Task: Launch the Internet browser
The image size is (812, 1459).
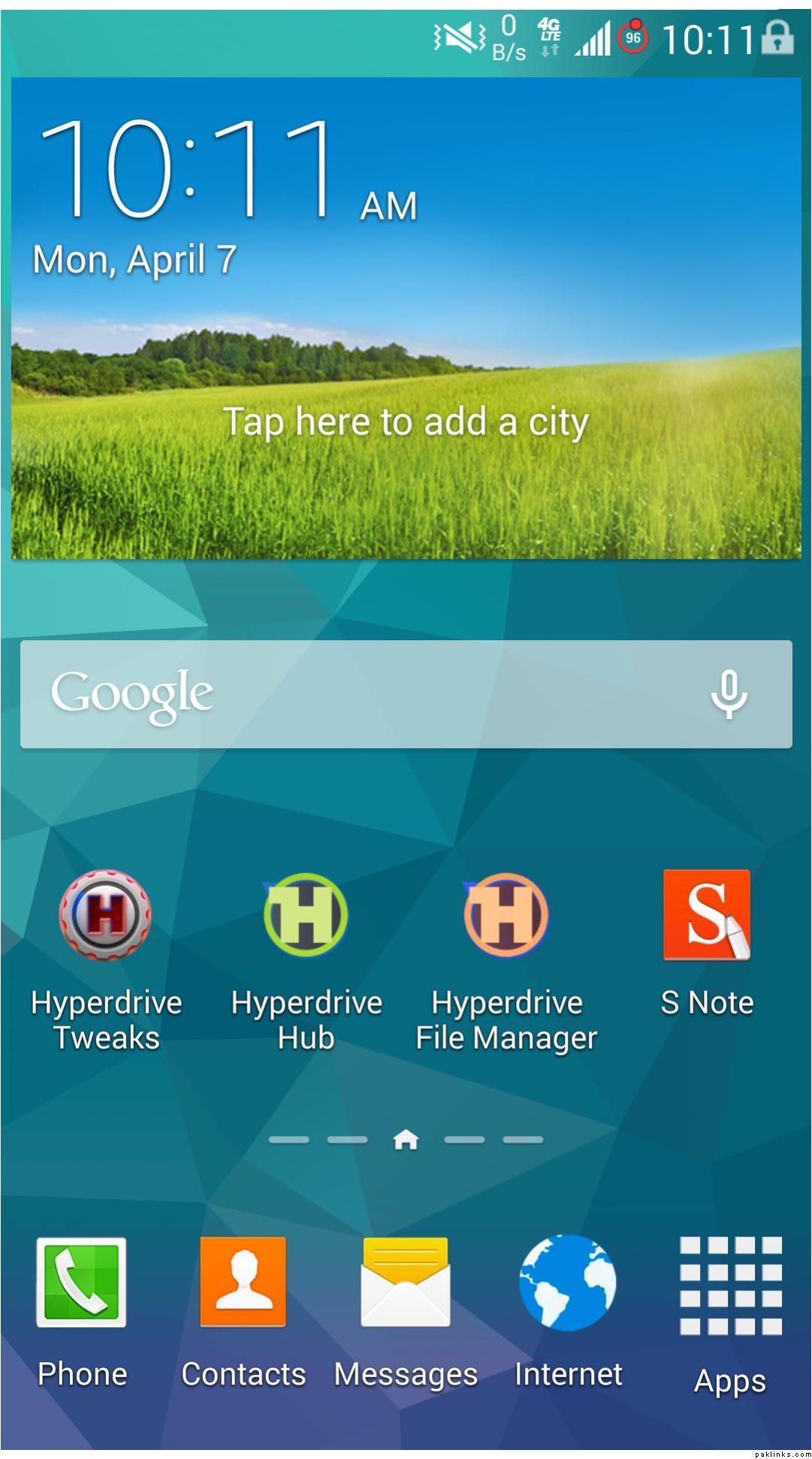Action: 568,1283
